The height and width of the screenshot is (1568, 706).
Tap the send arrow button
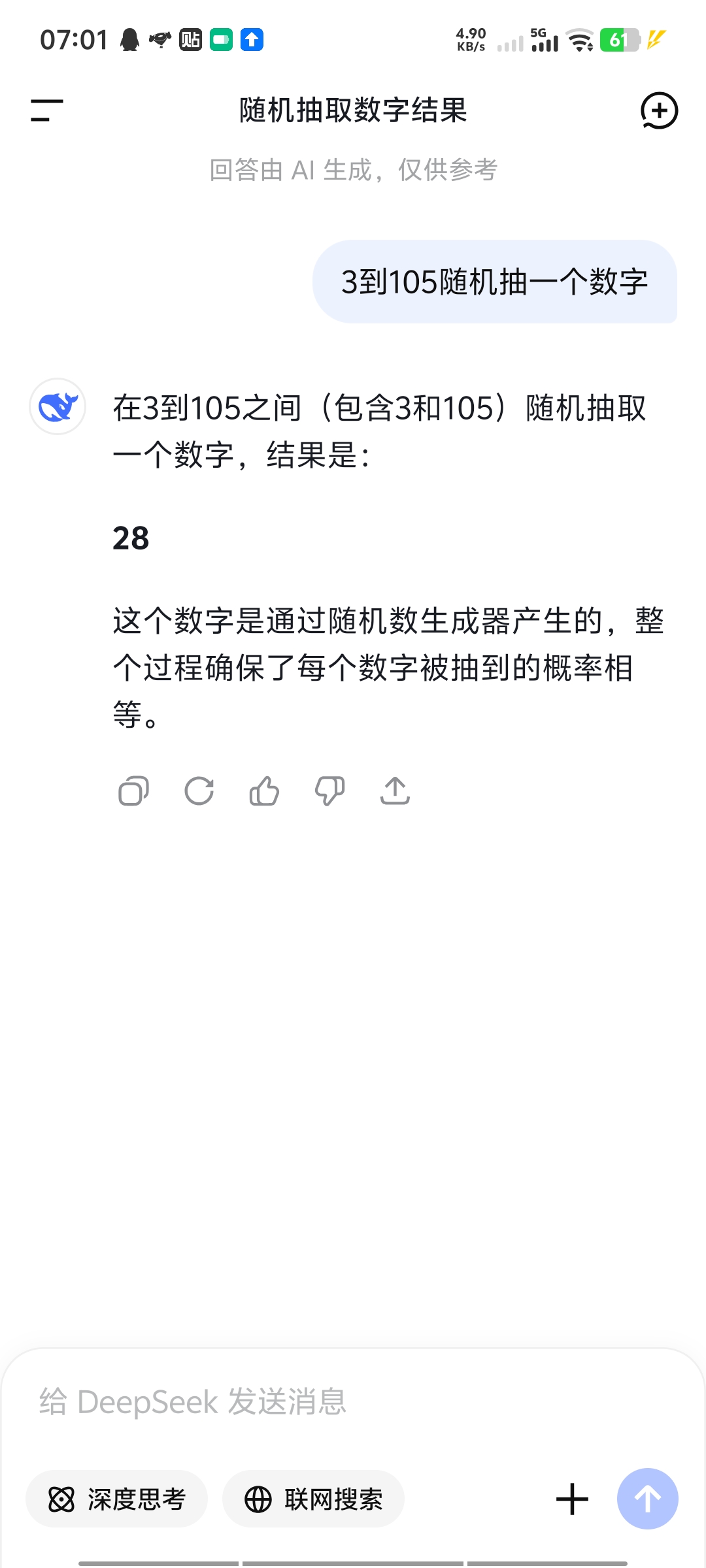pyautogui.click(x=648, y=1499)
